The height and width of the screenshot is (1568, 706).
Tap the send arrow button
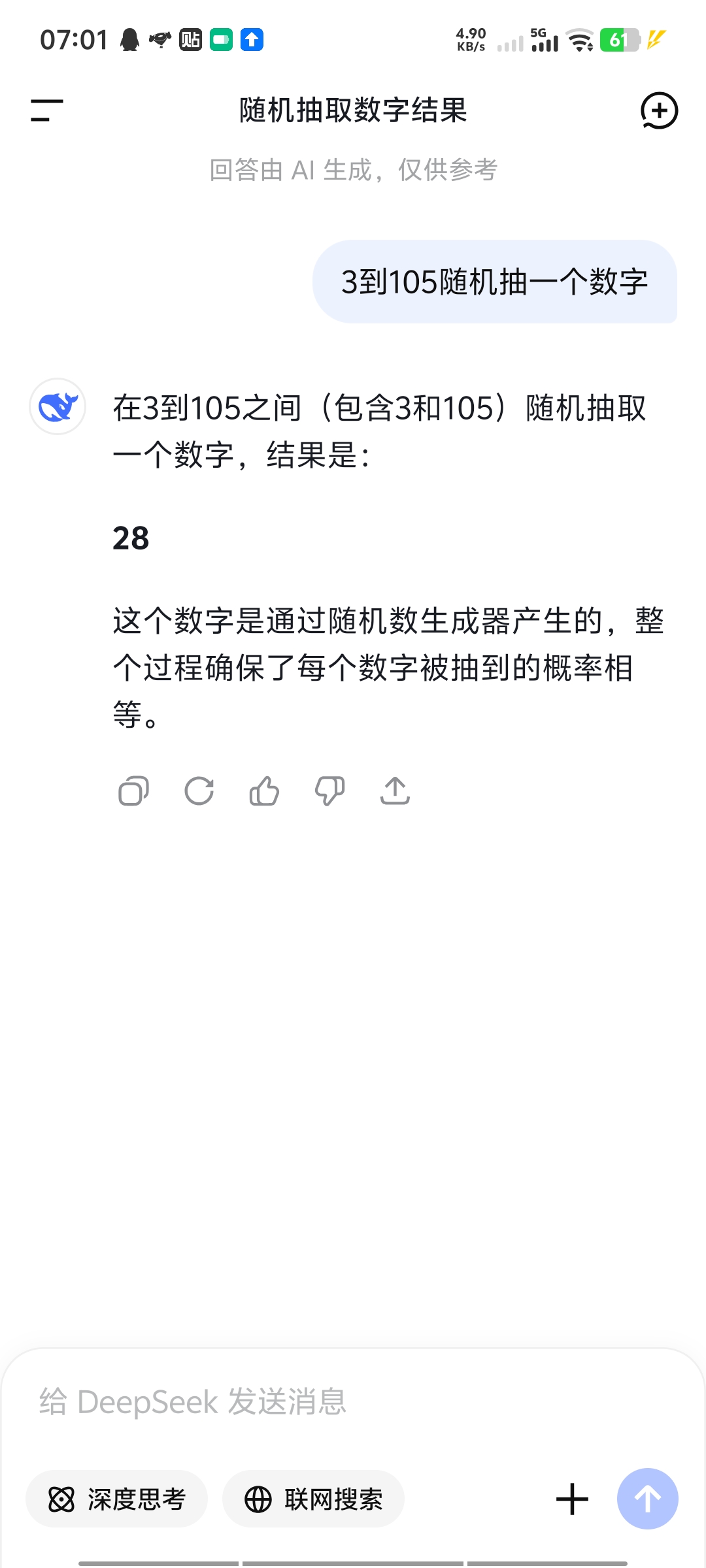pyautogui.click(x=648, y=1499)
